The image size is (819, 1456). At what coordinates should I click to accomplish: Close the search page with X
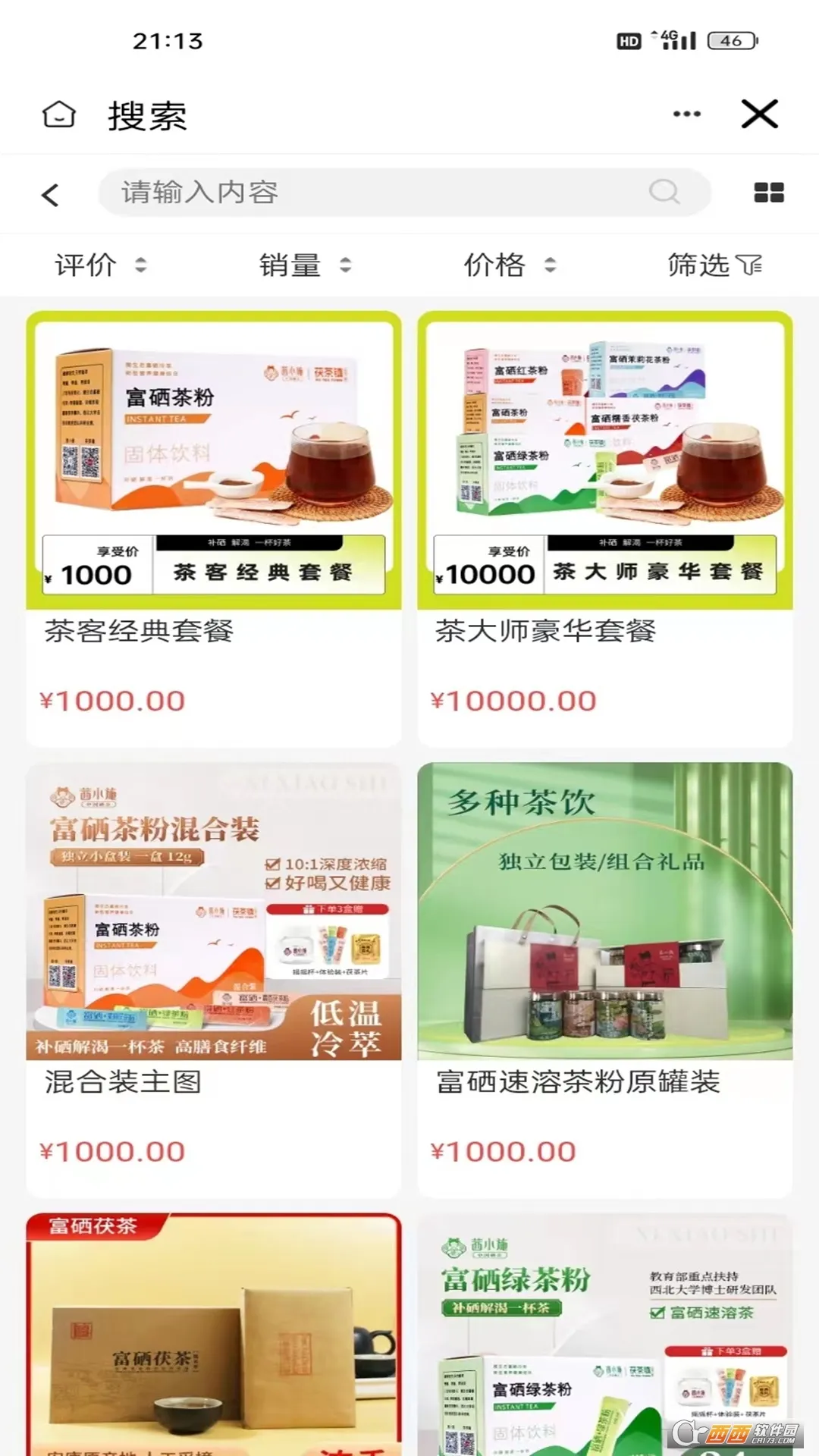(759, 115)
